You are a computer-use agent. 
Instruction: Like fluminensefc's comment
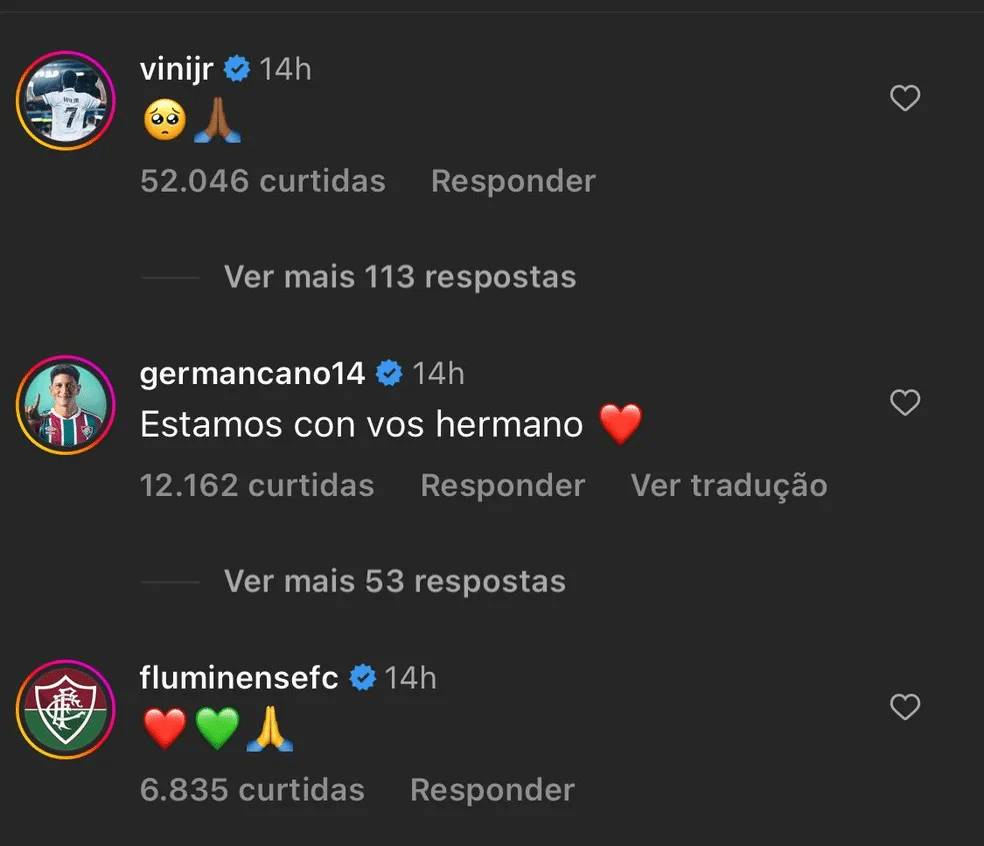pyautogui.click(x=904, y=708)
